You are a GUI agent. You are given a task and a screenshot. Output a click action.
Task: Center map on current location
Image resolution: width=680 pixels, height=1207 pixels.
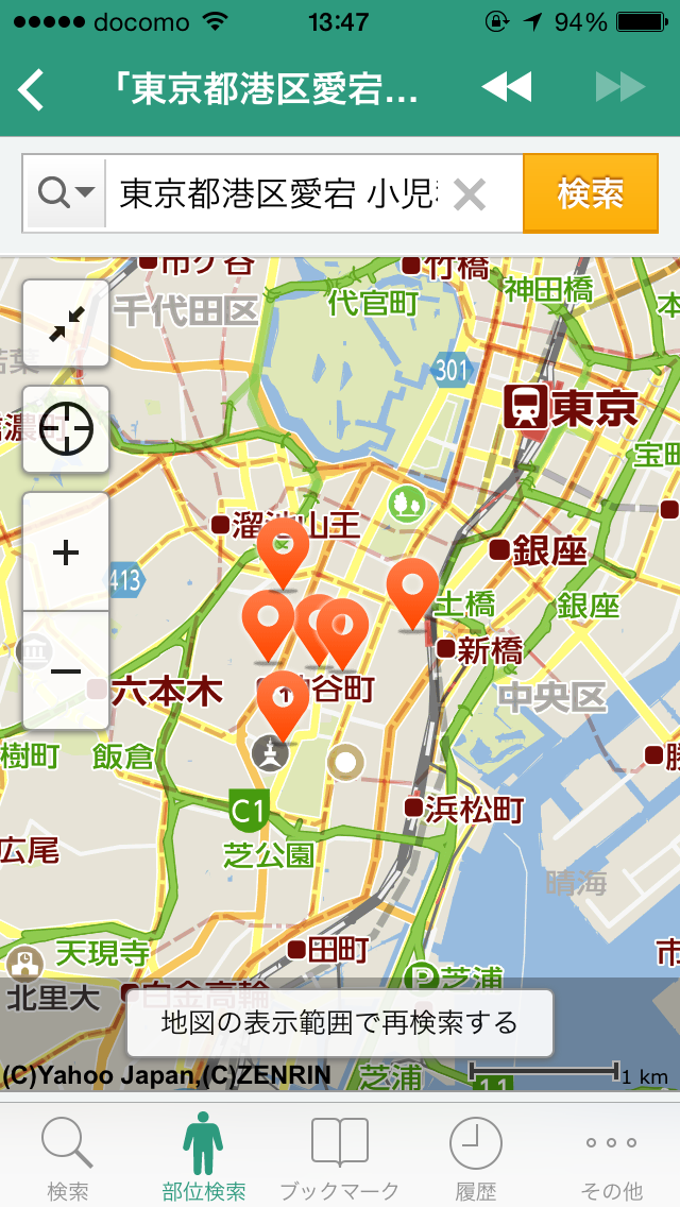pyautogui.click(x=66, y=430)
